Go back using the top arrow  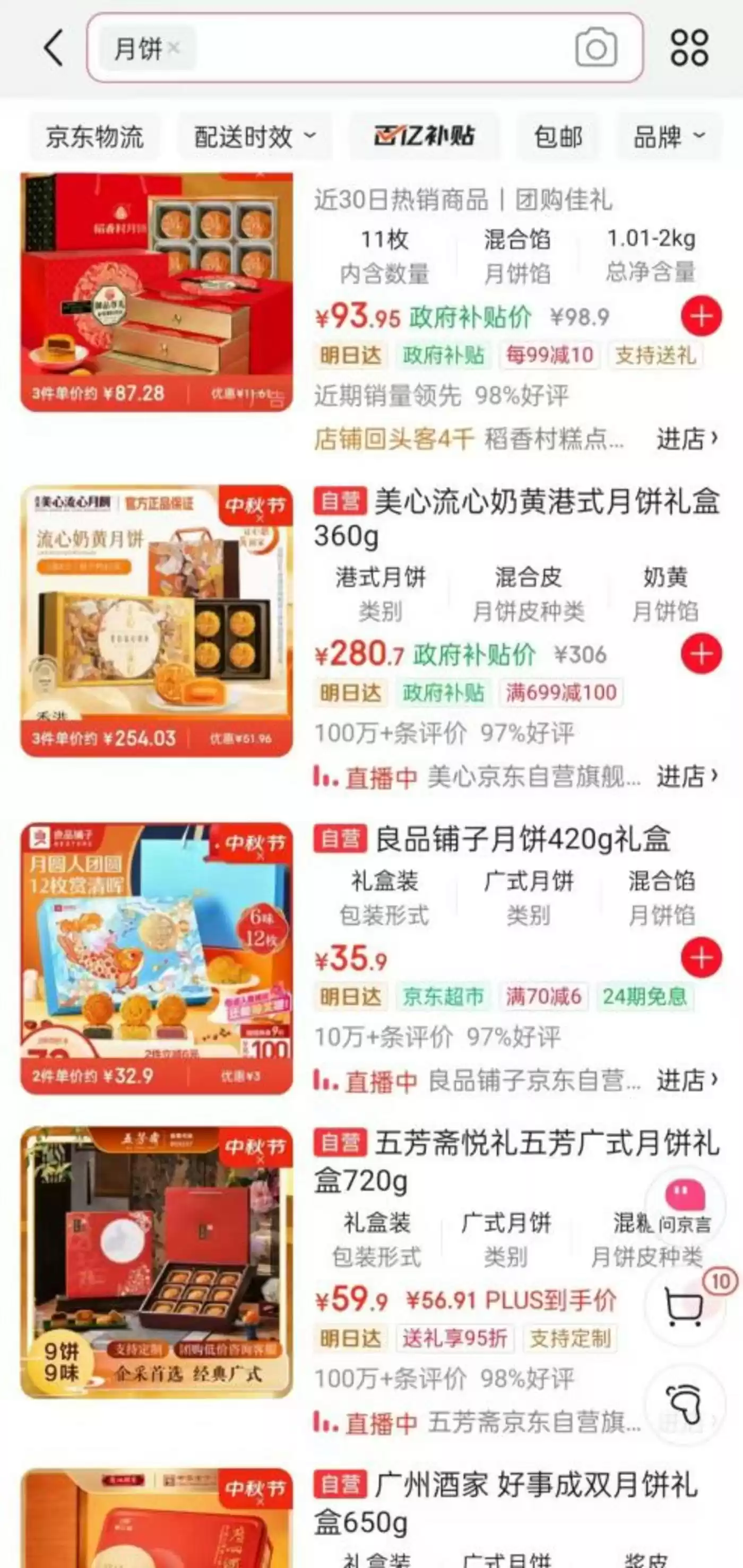tap(54, 48)
